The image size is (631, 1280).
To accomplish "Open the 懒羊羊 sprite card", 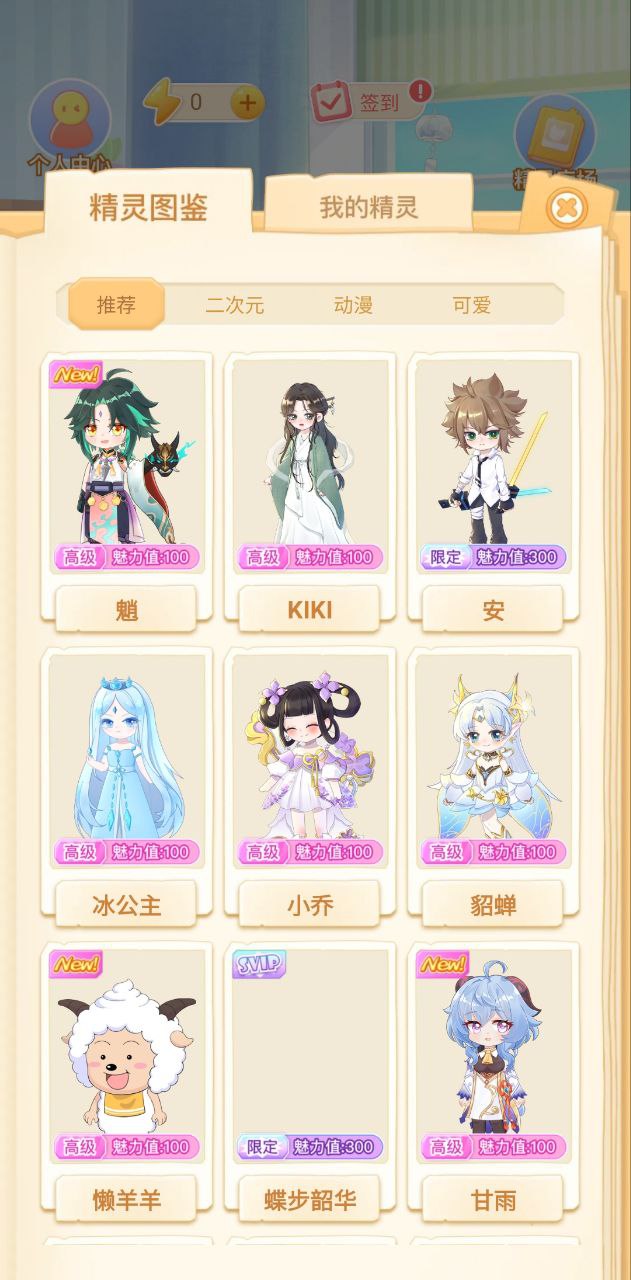I will tap(127, 1055).
